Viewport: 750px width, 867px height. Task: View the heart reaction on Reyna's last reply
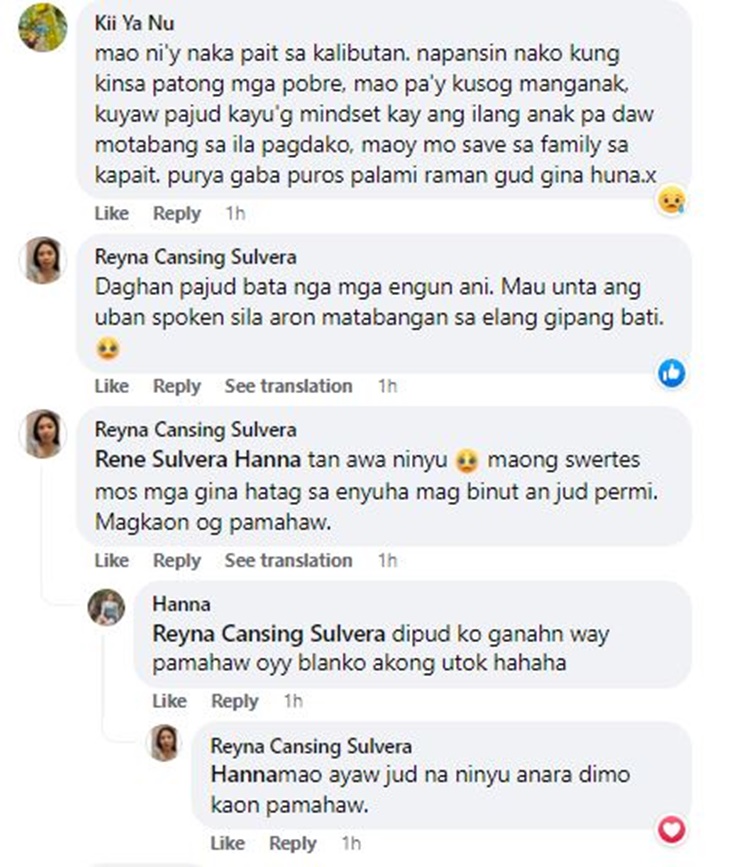point(671,829)
